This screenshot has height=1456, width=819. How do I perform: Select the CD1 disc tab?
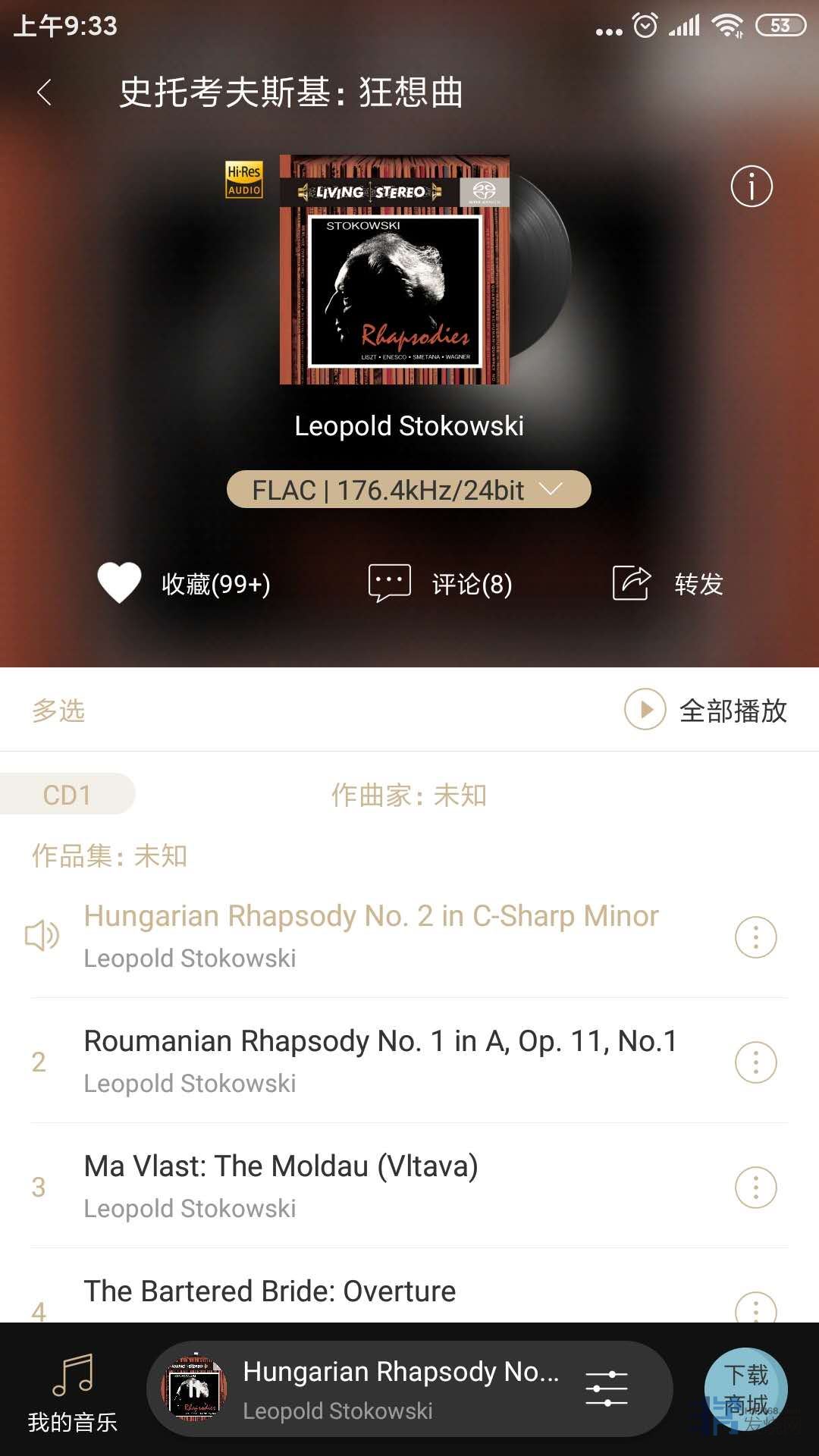coord(67,795)
